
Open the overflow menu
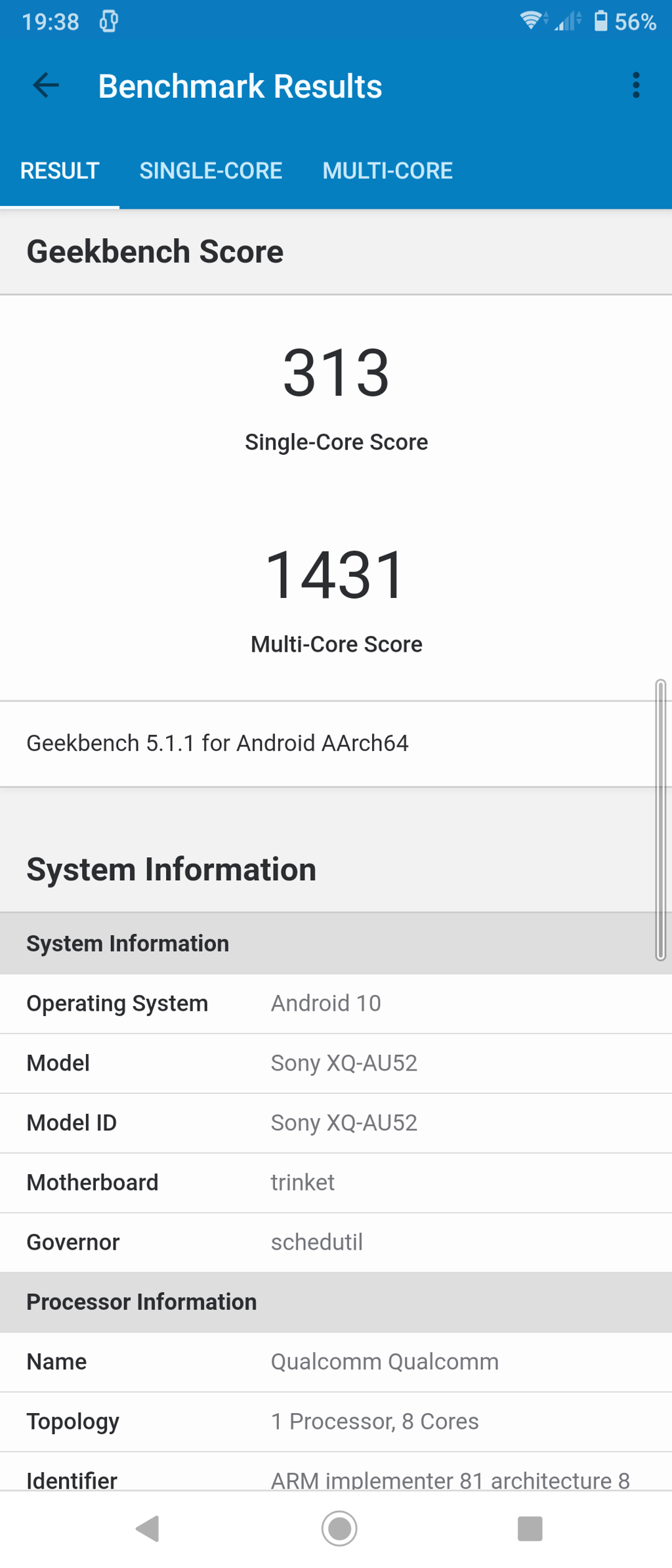click(x=635, y=85)
